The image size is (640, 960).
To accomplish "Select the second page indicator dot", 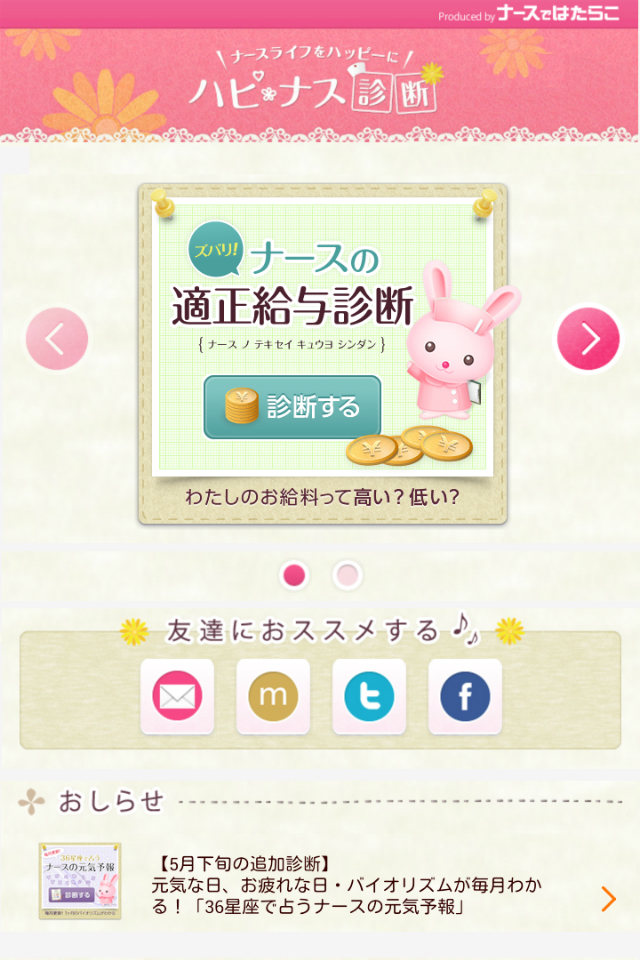I will 347,575.
